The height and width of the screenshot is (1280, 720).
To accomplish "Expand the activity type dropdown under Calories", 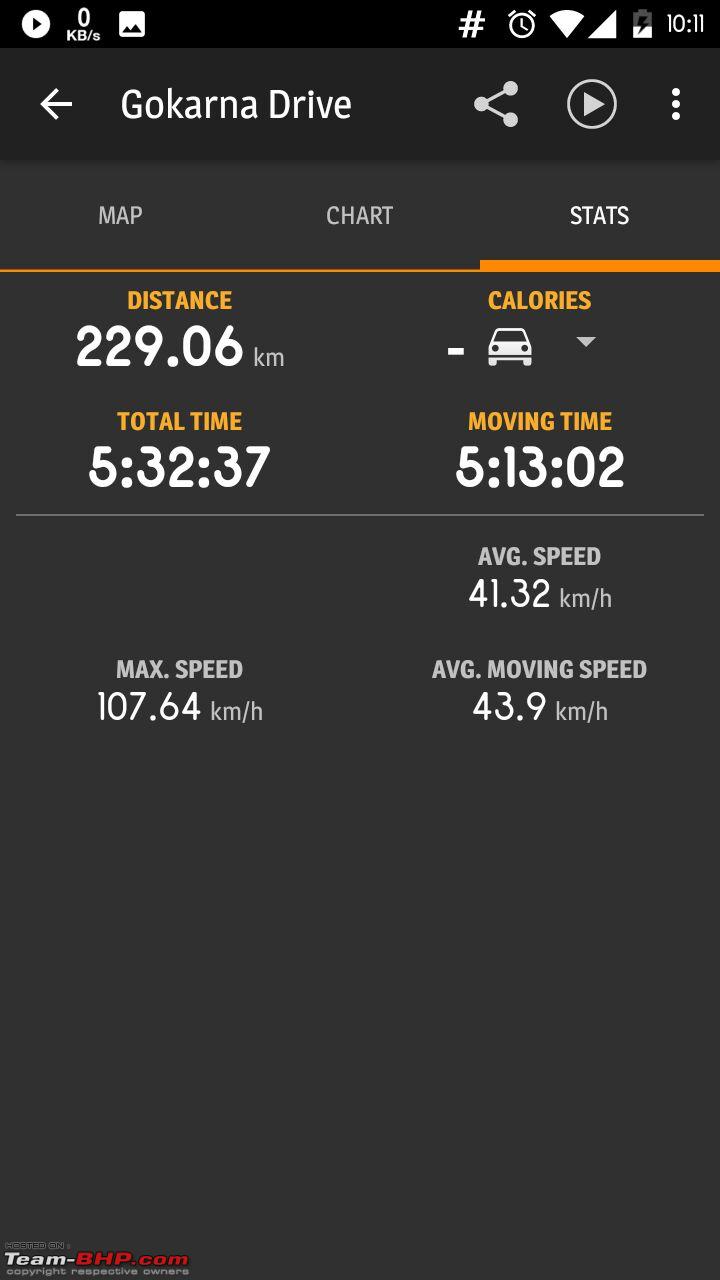I will pos(586,342).
